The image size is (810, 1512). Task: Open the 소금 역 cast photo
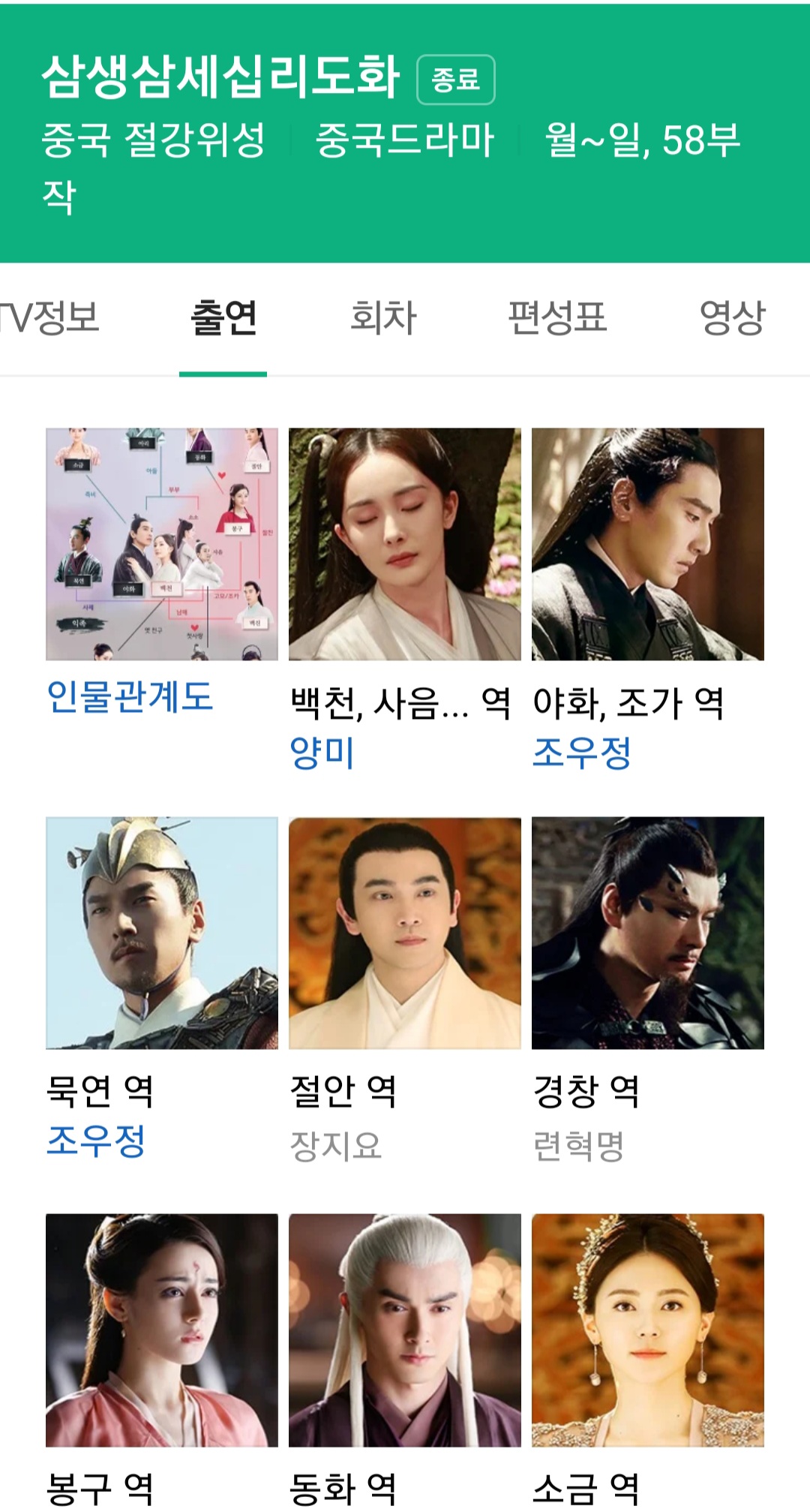click(x=648, y=1330)
